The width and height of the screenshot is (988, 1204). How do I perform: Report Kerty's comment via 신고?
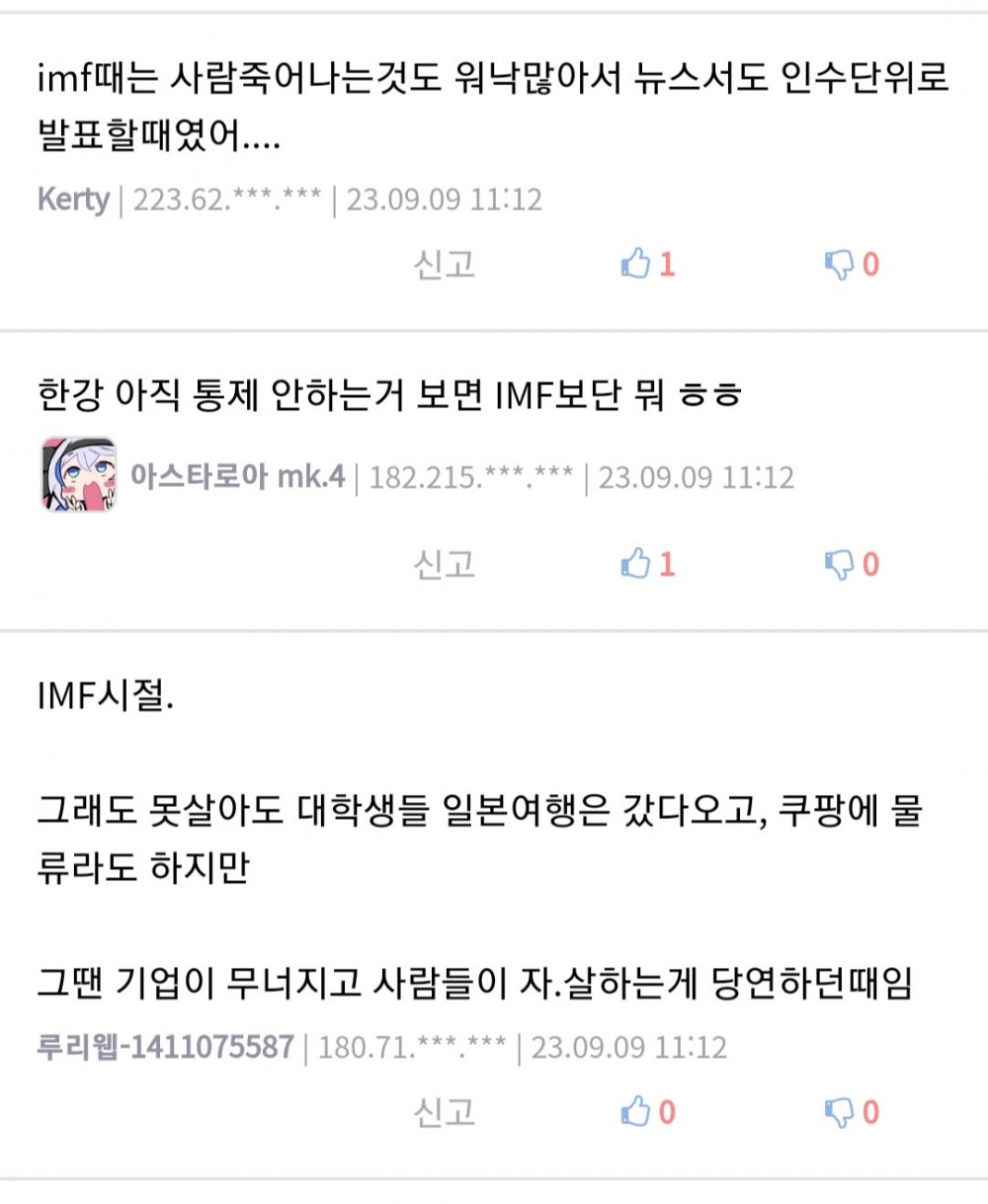coord(445,264)
